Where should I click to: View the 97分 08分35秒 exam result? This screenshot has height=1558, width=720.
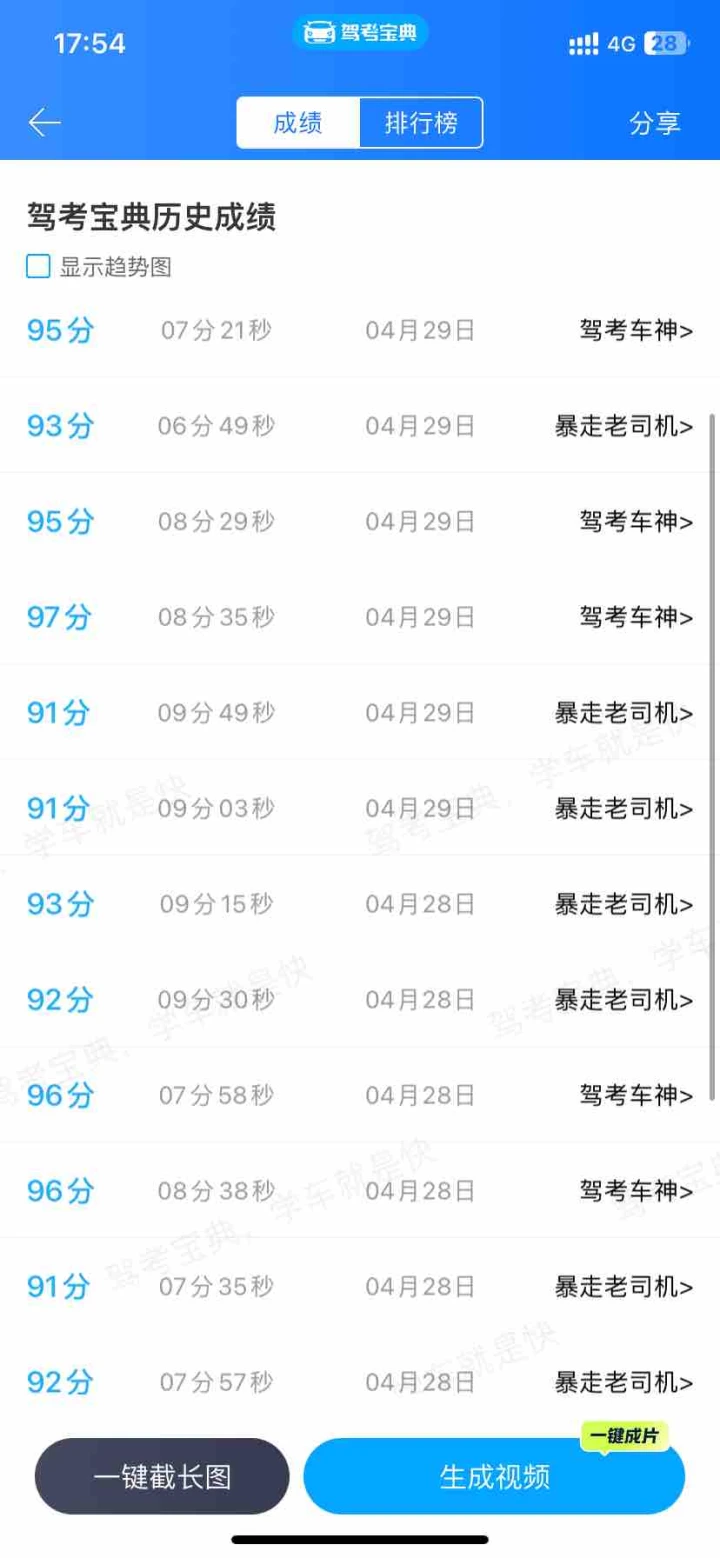click(360, 617)
